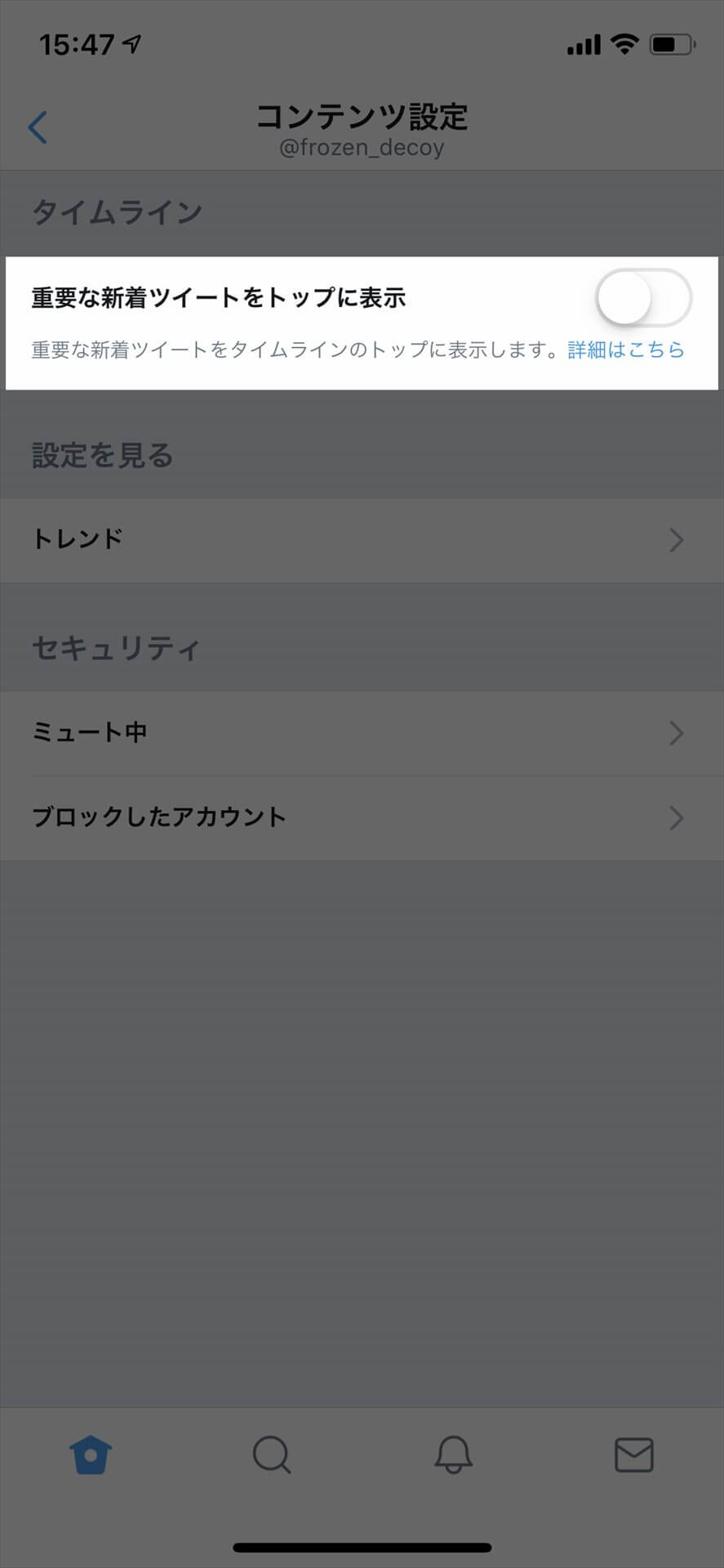This screenshot has height=1568, width=724.
Task: Open the Messages envelope tab
Action: (x=633, y=1455)
